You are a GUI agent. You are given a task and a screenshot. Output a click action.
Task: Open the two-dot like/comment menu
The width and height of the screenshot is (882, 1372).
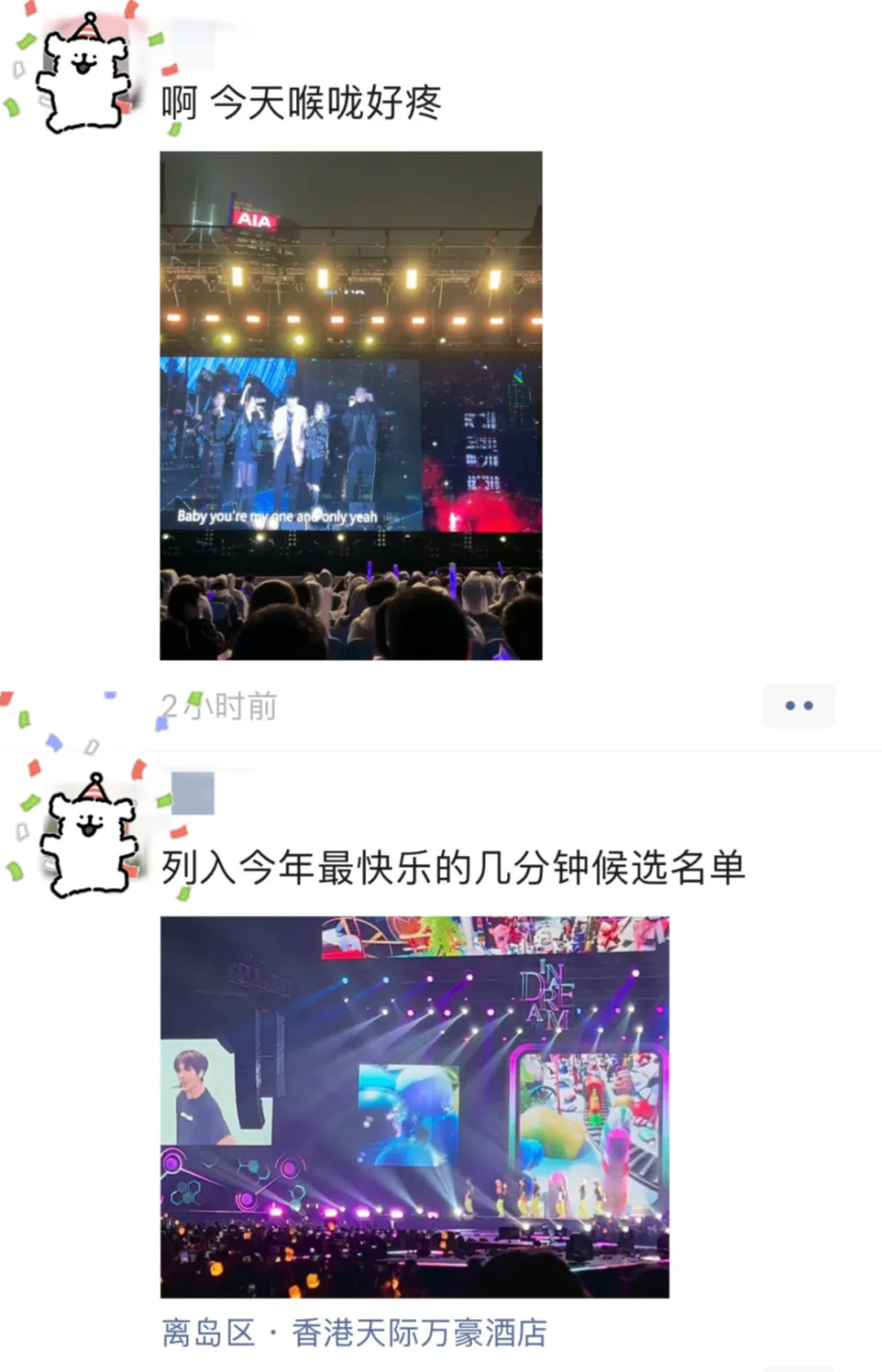[798, 705]
